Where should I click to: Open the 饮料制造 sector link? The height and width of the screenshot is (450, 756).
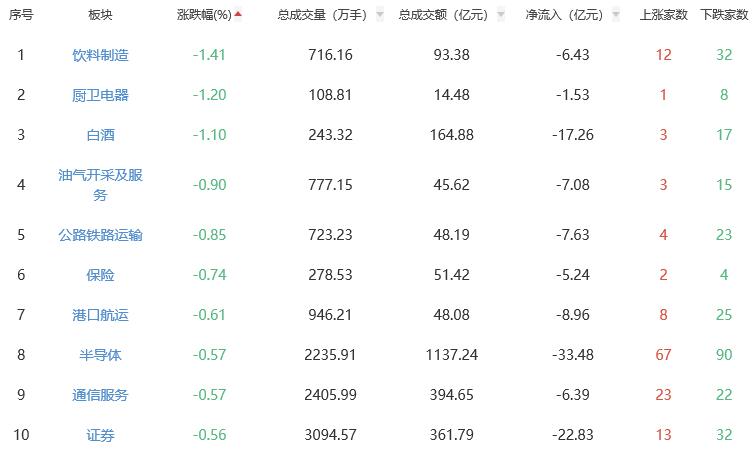pos(100,55)
